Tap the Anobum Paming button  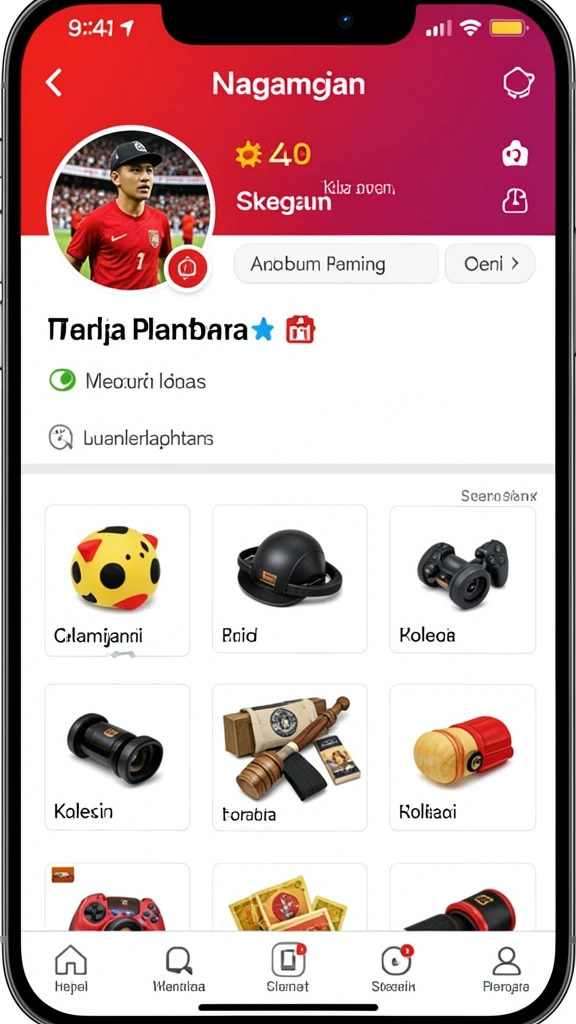tap(336, 264)
